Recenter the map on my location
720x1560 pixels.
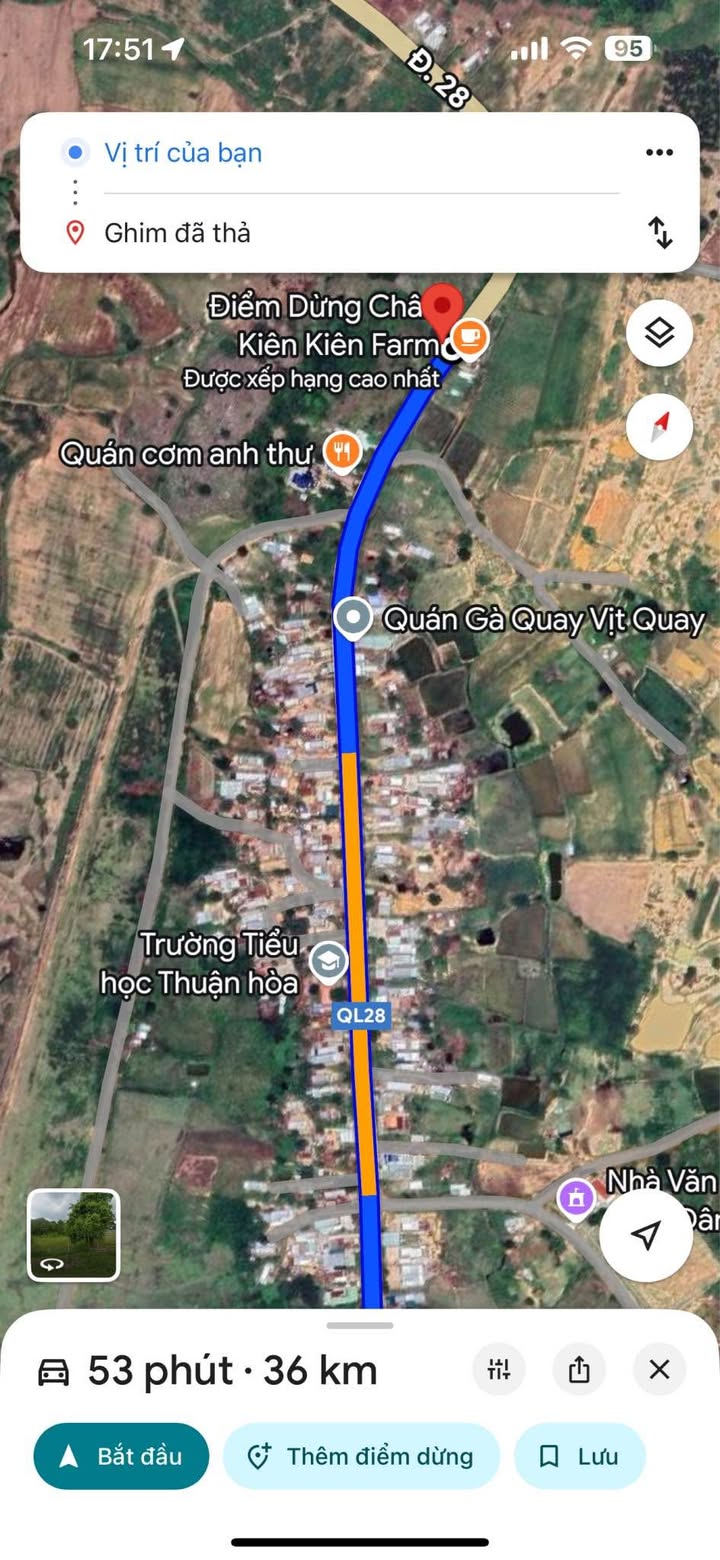(x=646, y=1234)
